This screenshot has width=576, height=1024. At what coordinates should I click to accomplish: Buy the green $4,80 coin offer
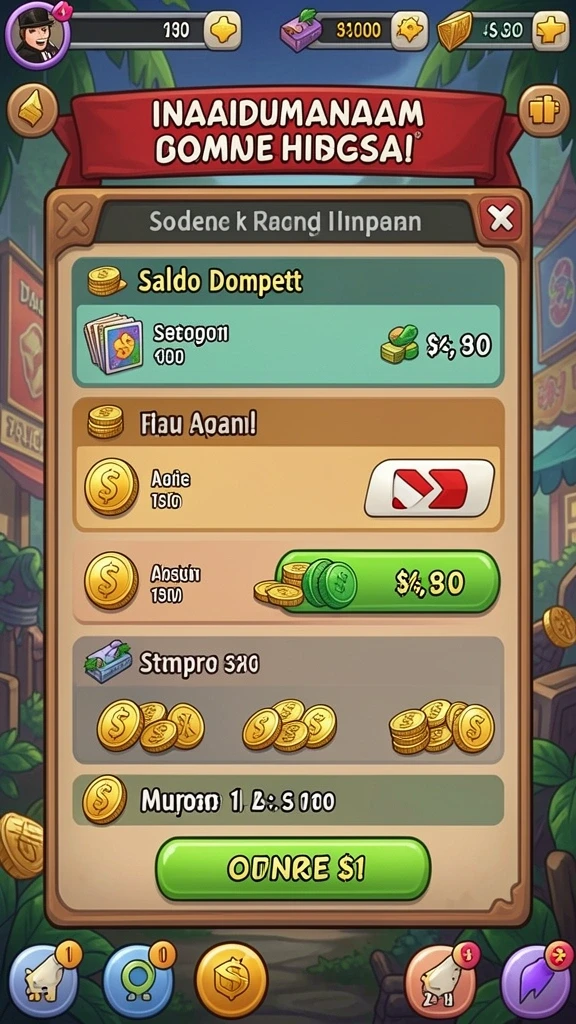pyautogui.click(x=387, y=581)
